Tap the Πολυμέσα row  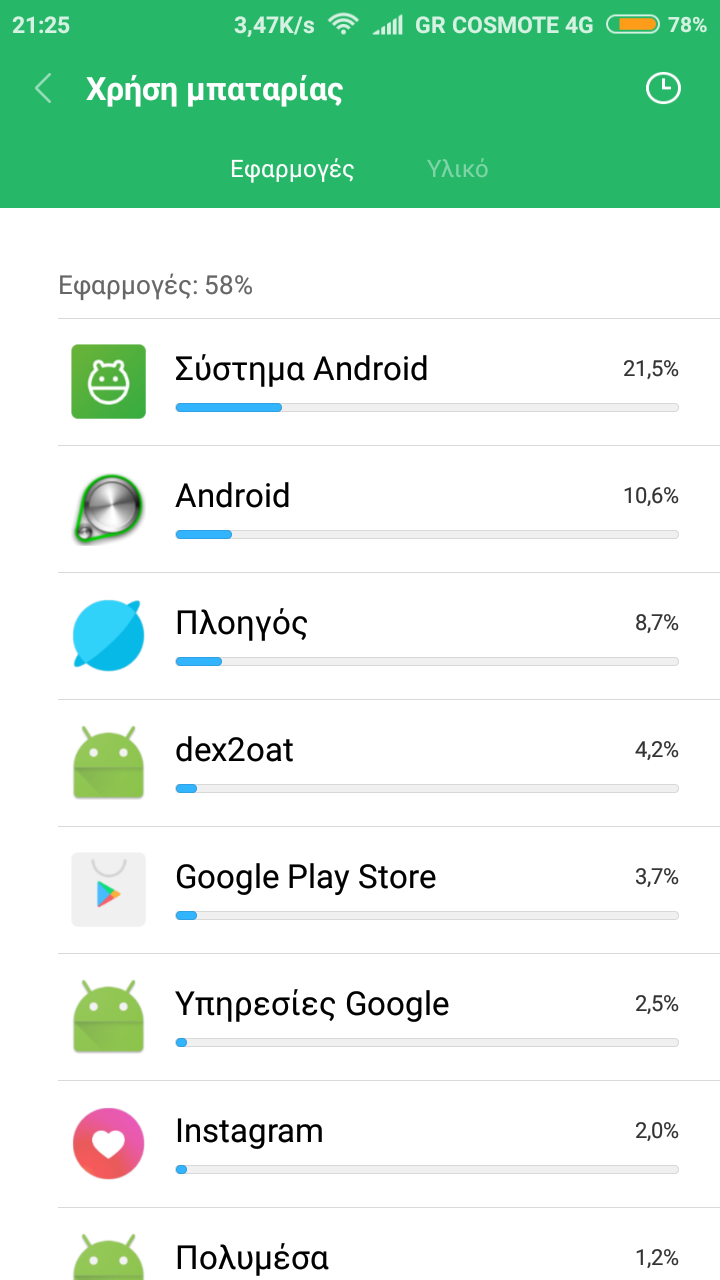point(388,1250)
